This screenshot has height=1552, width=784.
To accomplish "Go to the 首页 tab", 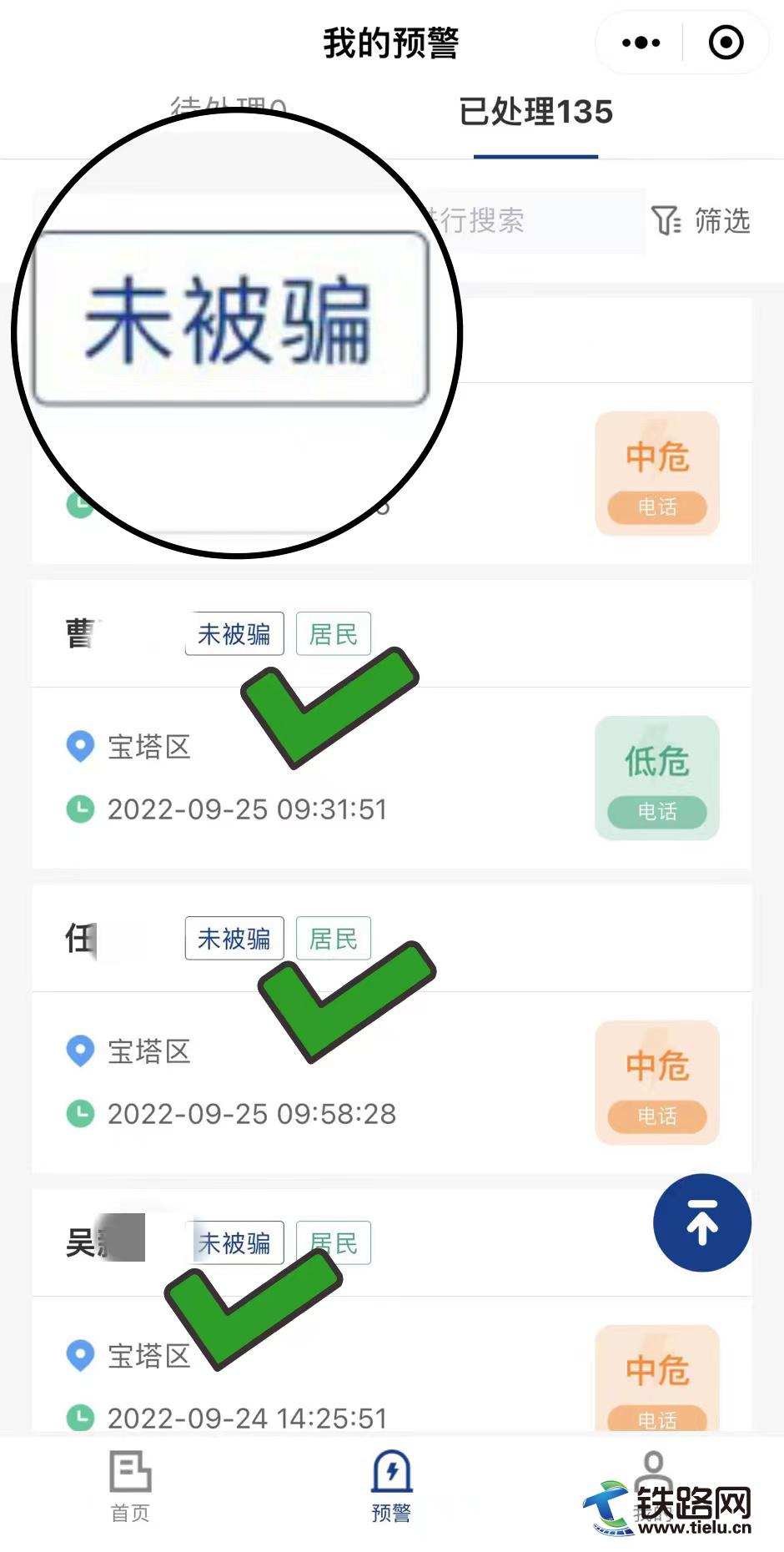I will point(130,1486).
